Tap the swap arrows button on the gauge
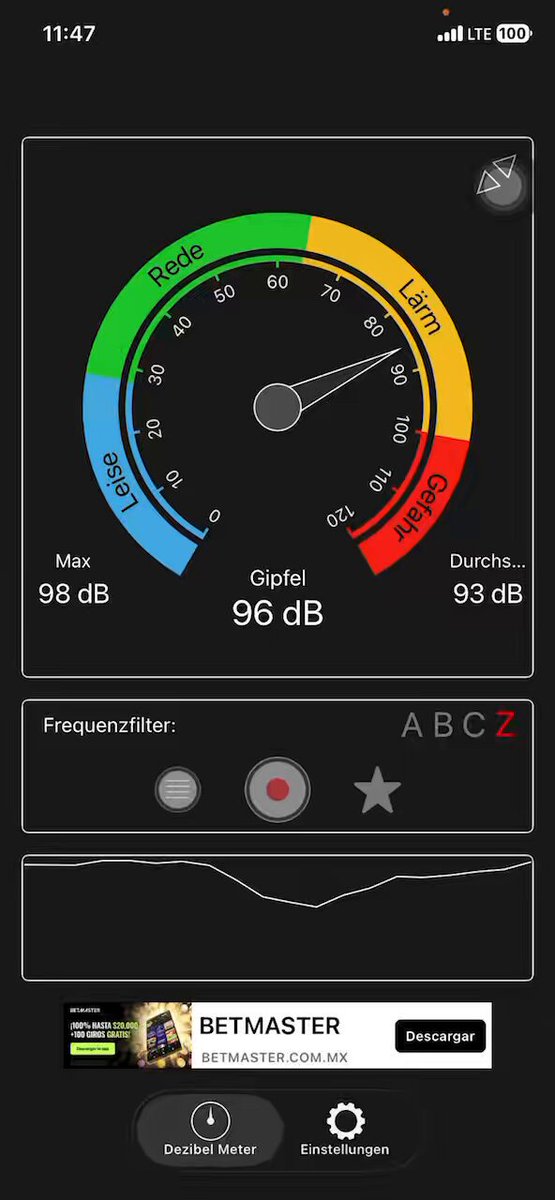The height and width of the screenshot is (1200, 555). pyautogui.click(x=500, y=183)
